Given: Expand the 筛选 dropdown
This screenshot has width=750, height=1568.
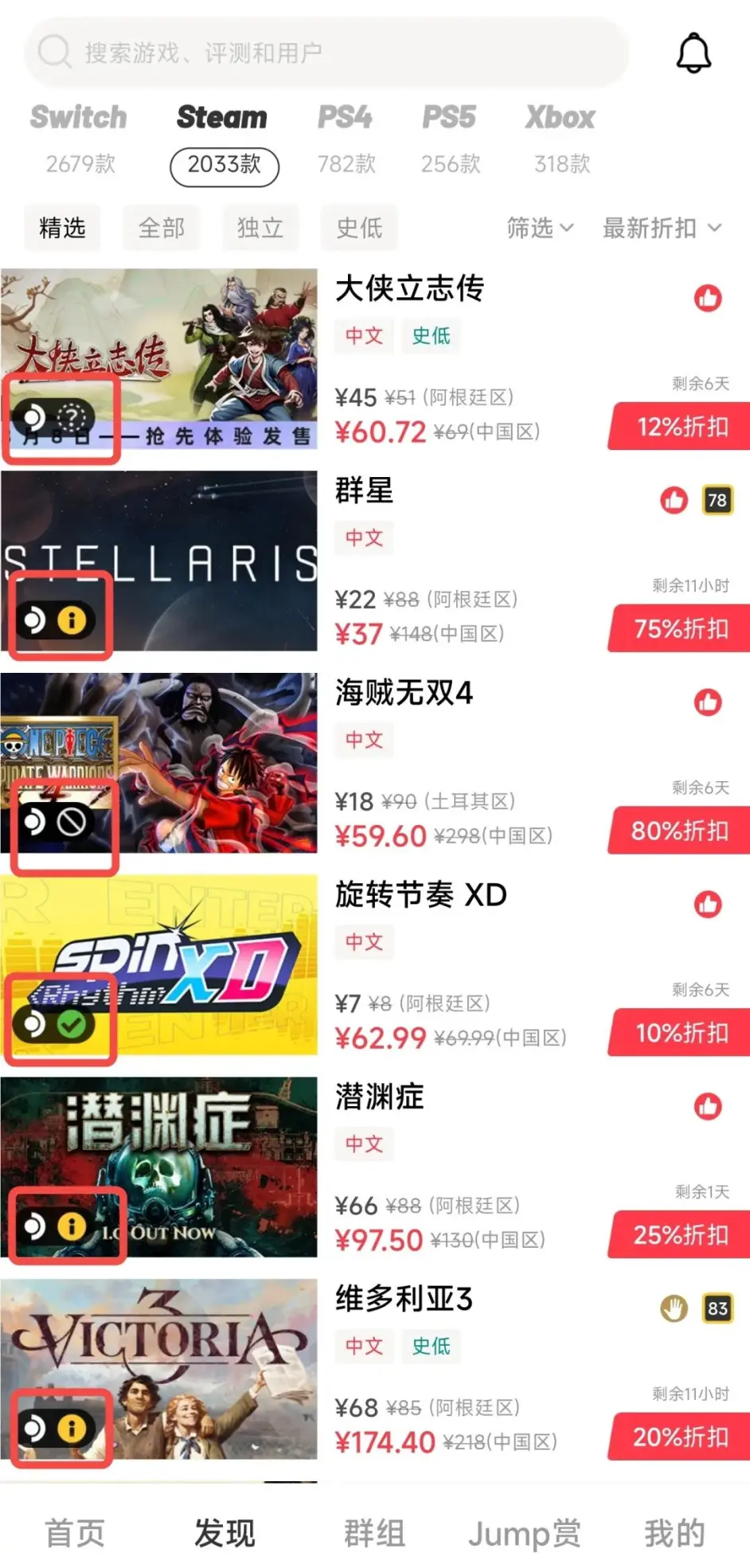Looking at the screenshot, I should tap(540, 229).
